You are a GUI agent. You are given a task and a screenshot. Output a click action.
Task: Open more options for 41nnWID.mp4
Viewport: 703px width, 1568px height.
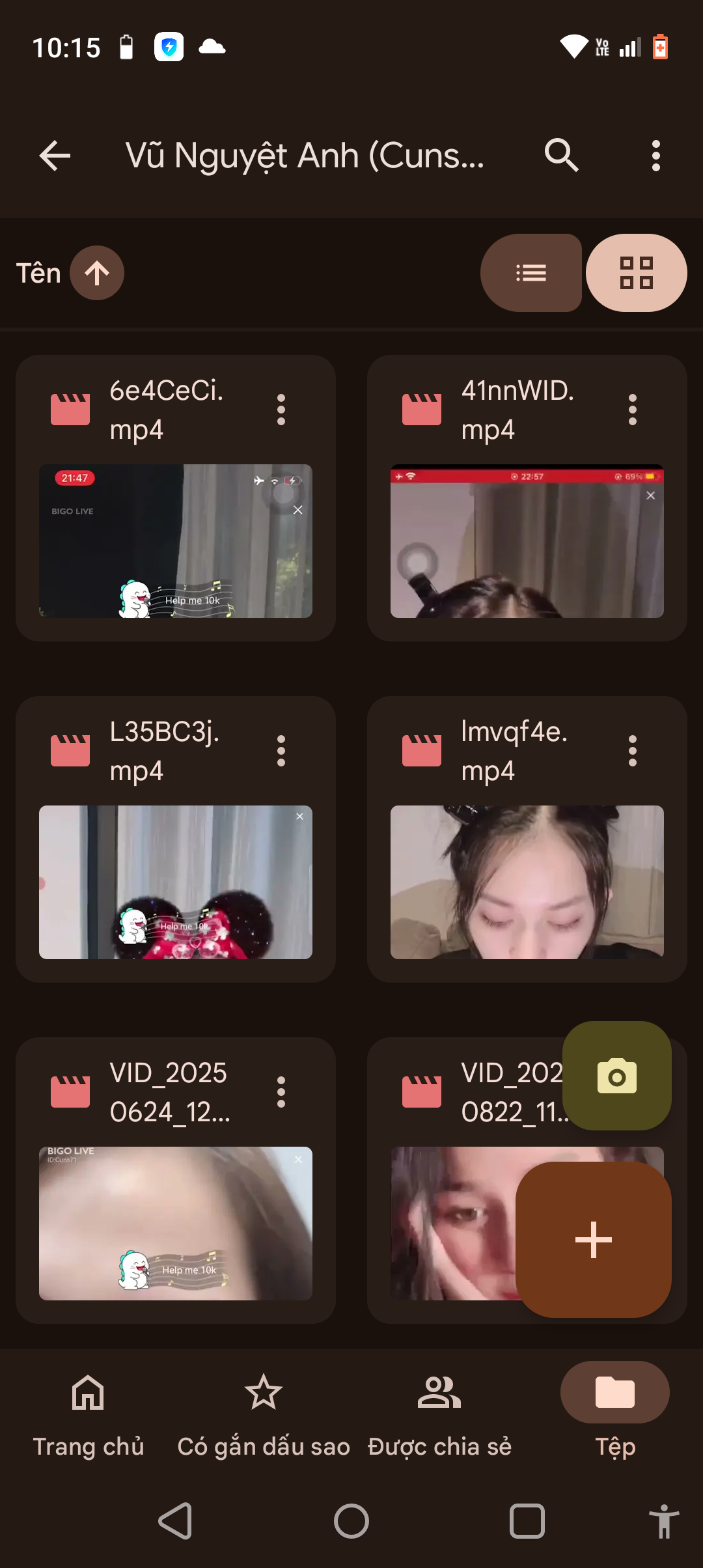[633, 410]
